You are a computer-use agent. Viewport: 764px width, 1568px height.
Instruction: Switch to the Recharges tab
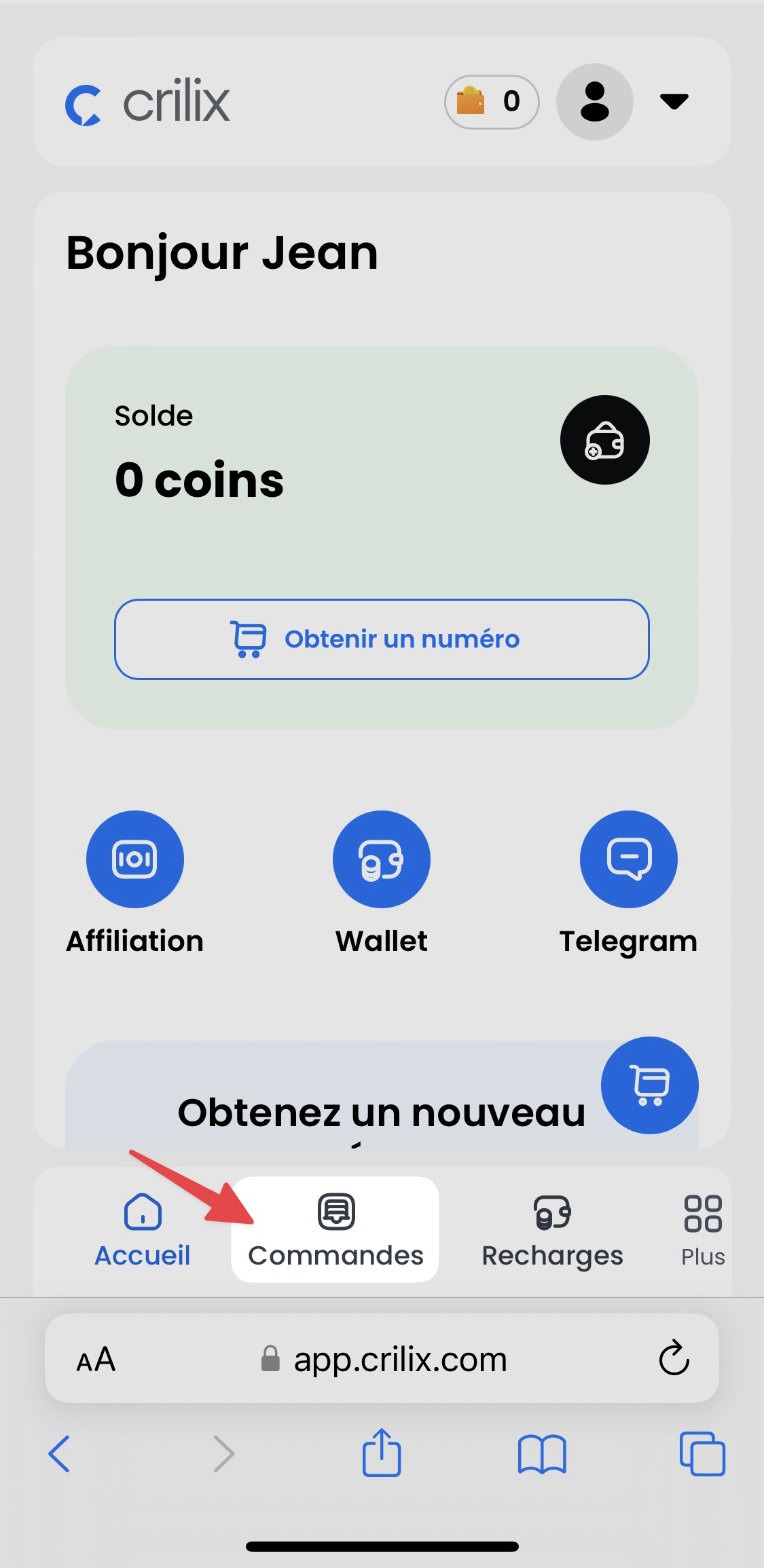552,1230
